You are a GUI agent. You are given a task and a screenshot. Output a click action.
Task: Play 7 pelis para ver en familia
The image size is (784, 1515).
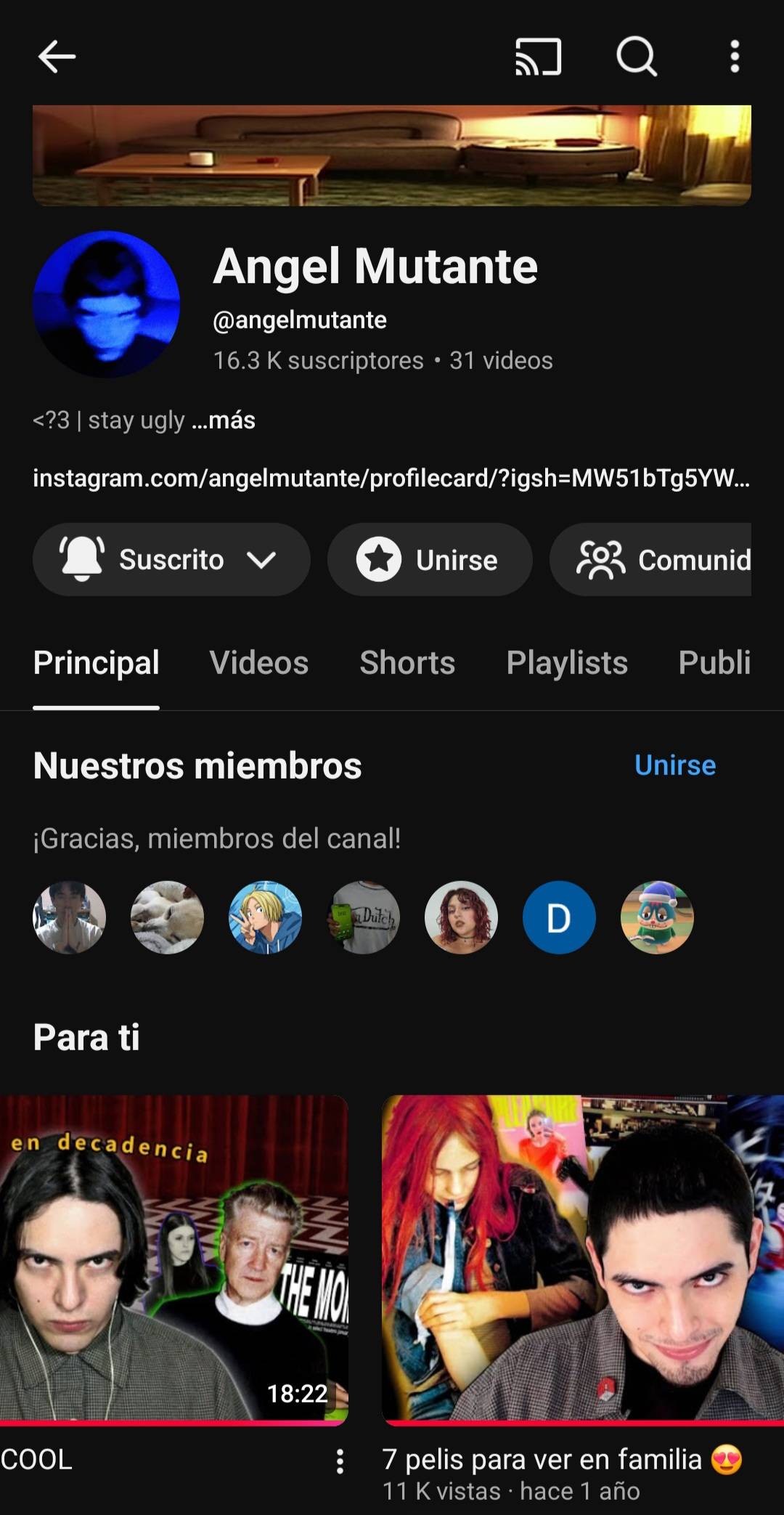tap(583, 1259)
